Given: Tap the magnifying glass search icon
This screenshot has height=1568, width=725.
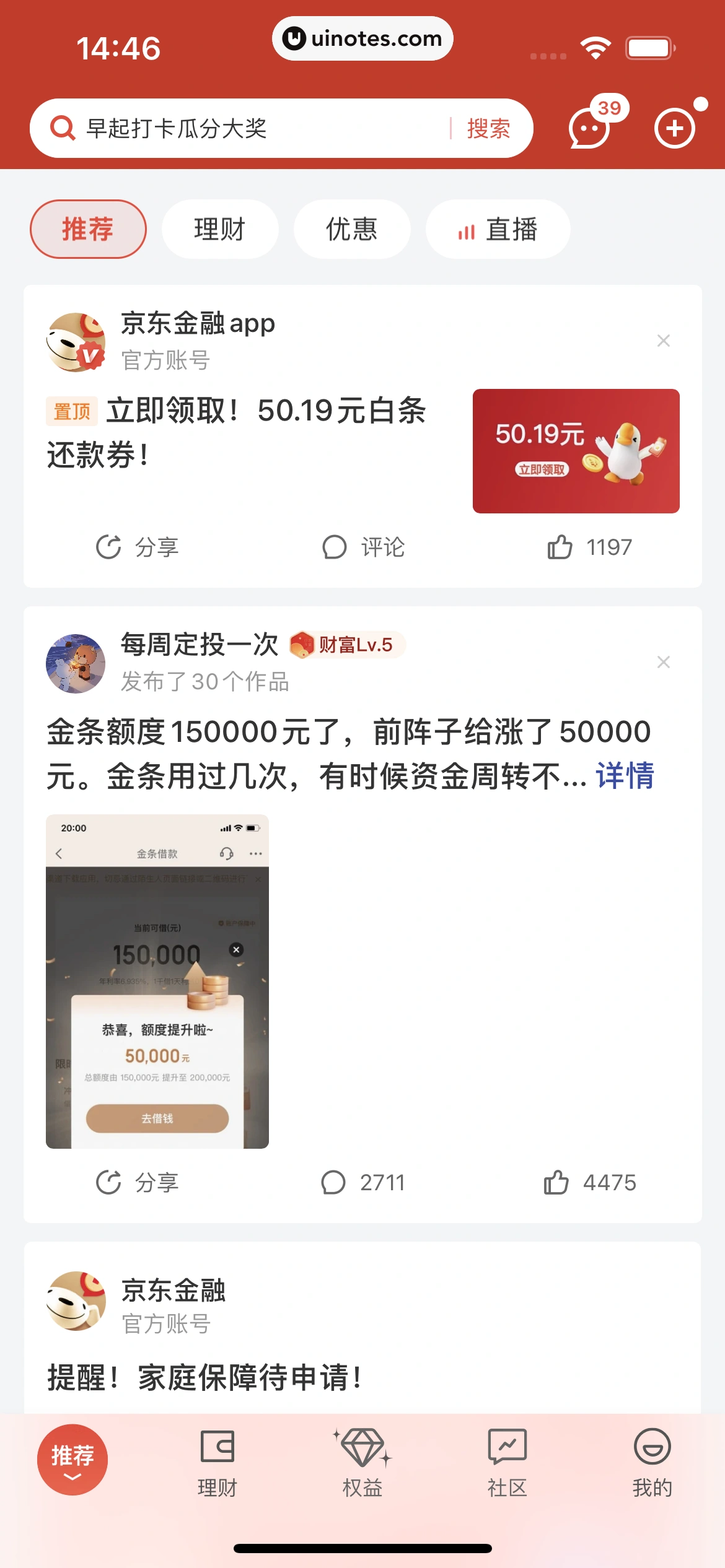Looking at the screenshot, I should pos(61,128).
